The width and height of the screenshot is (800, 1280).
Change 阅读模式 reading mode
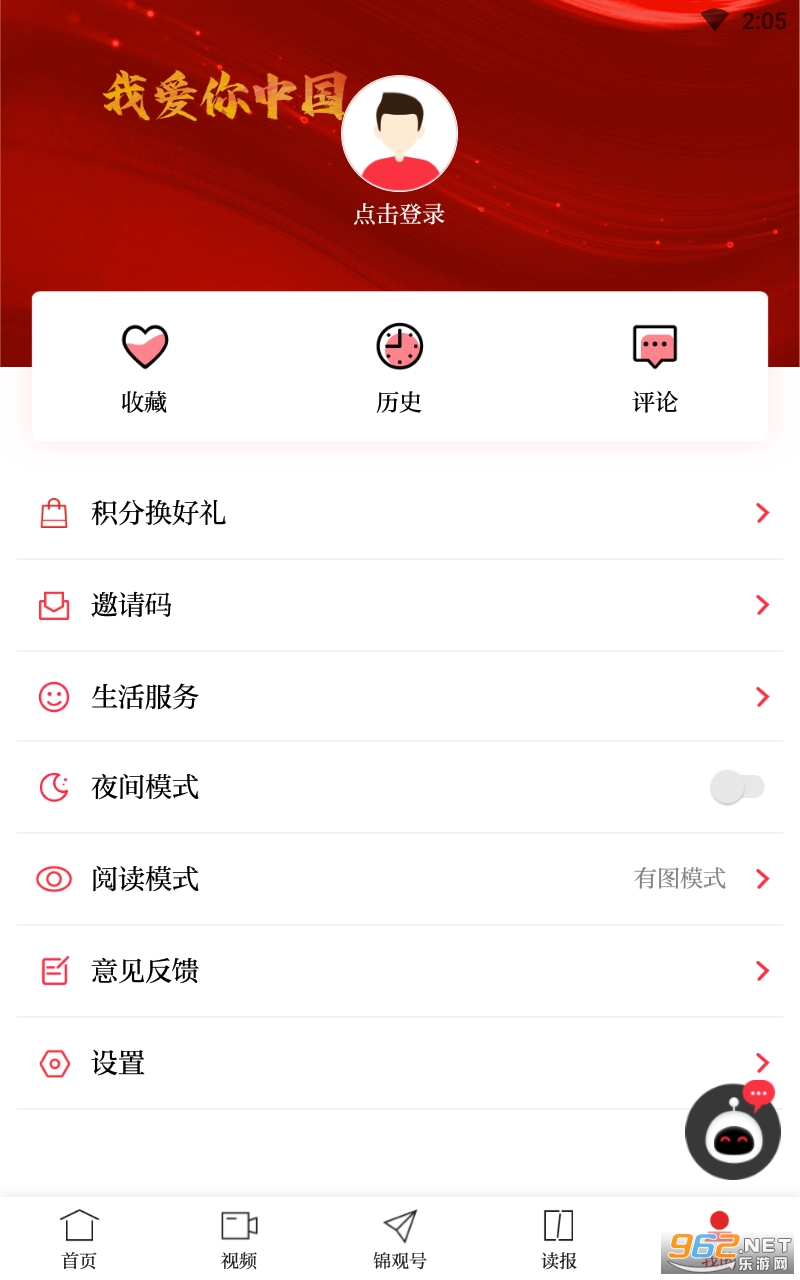pos(400,879)
